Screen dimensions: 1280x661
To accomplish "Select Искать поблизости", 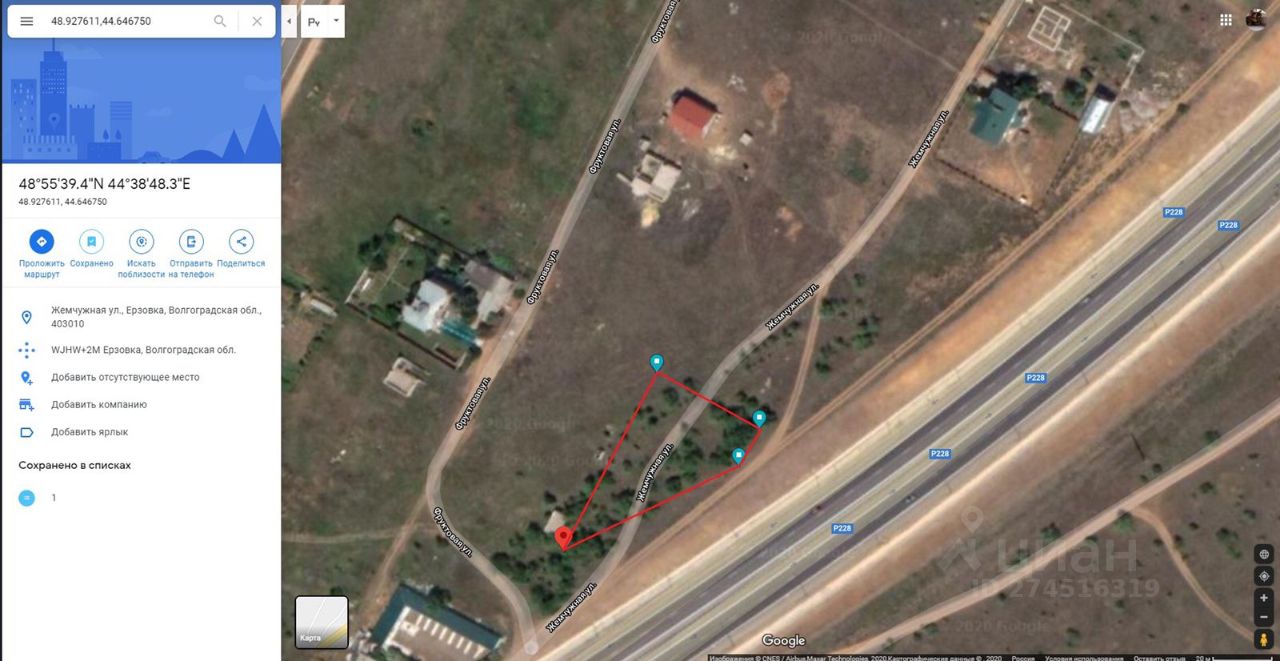I will coord(141,242).
